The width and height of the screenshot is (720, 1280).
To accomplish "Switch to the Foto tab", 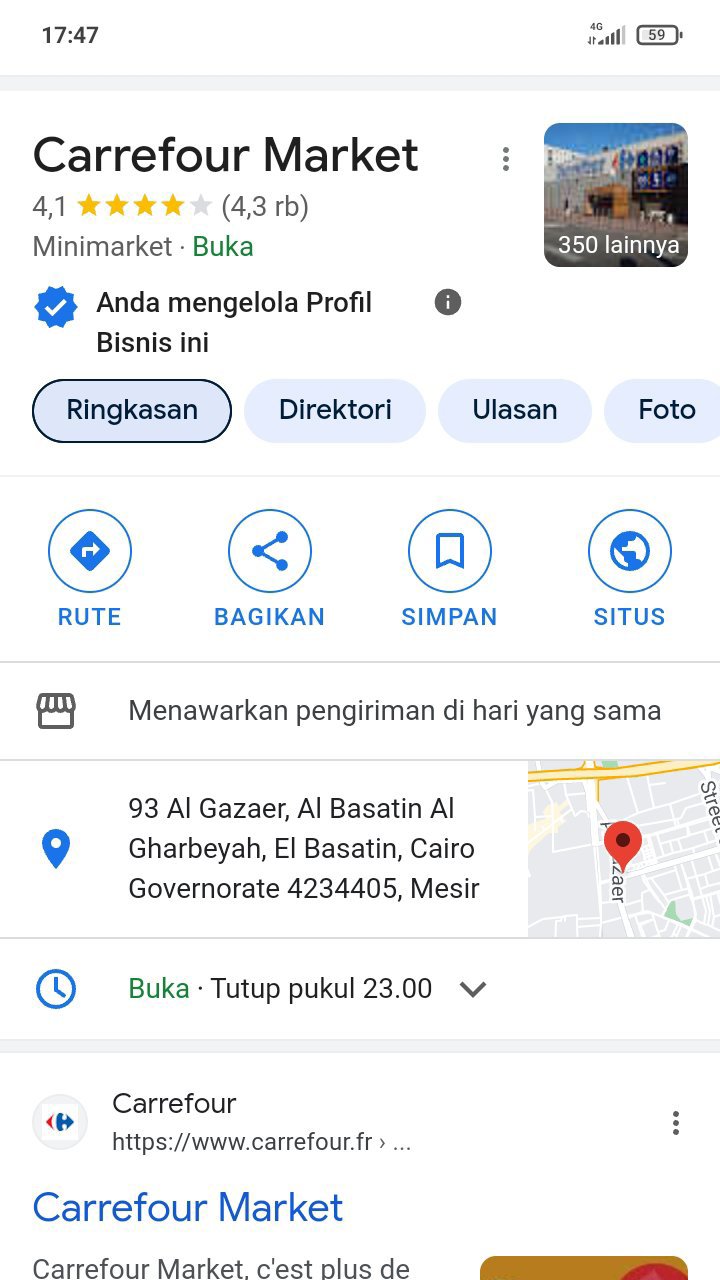I will pyautogui.click(x=666, y=410).
